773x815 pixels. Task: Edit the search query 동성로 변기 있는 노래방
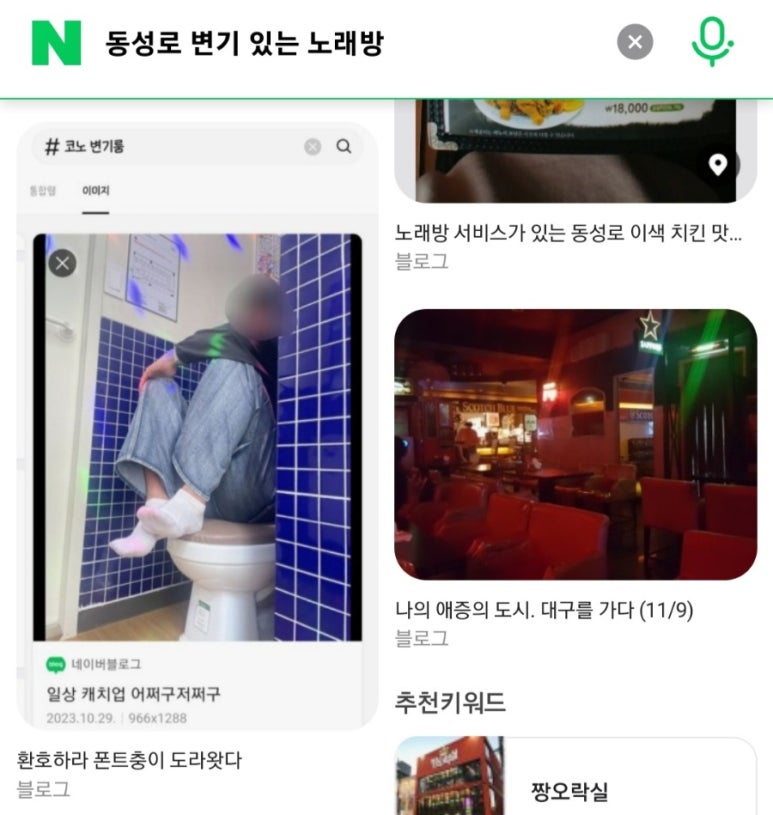pos(245,43)
